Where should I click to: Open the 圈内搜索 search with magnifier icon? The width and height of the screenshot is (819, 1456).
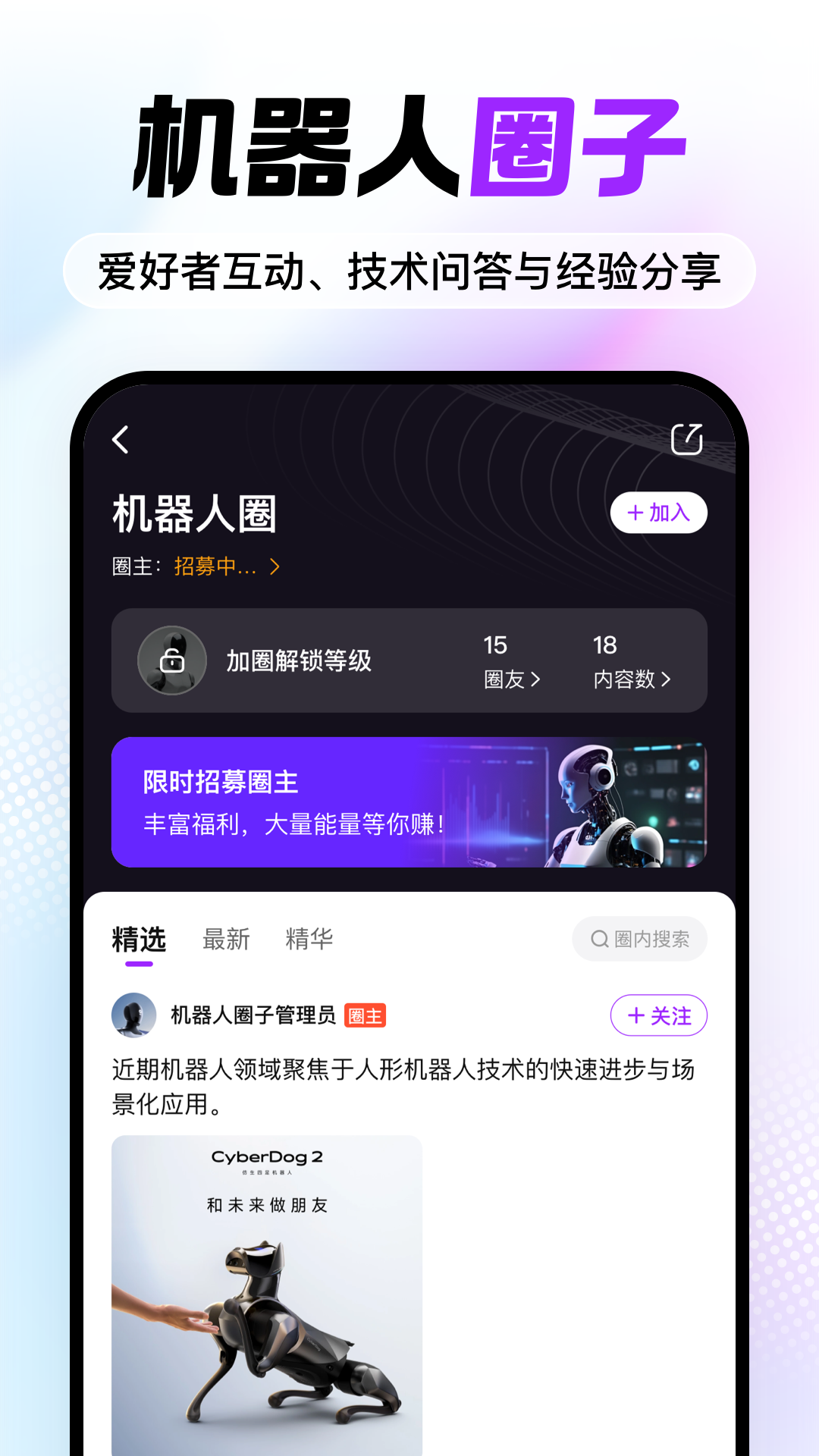(639, 939)
